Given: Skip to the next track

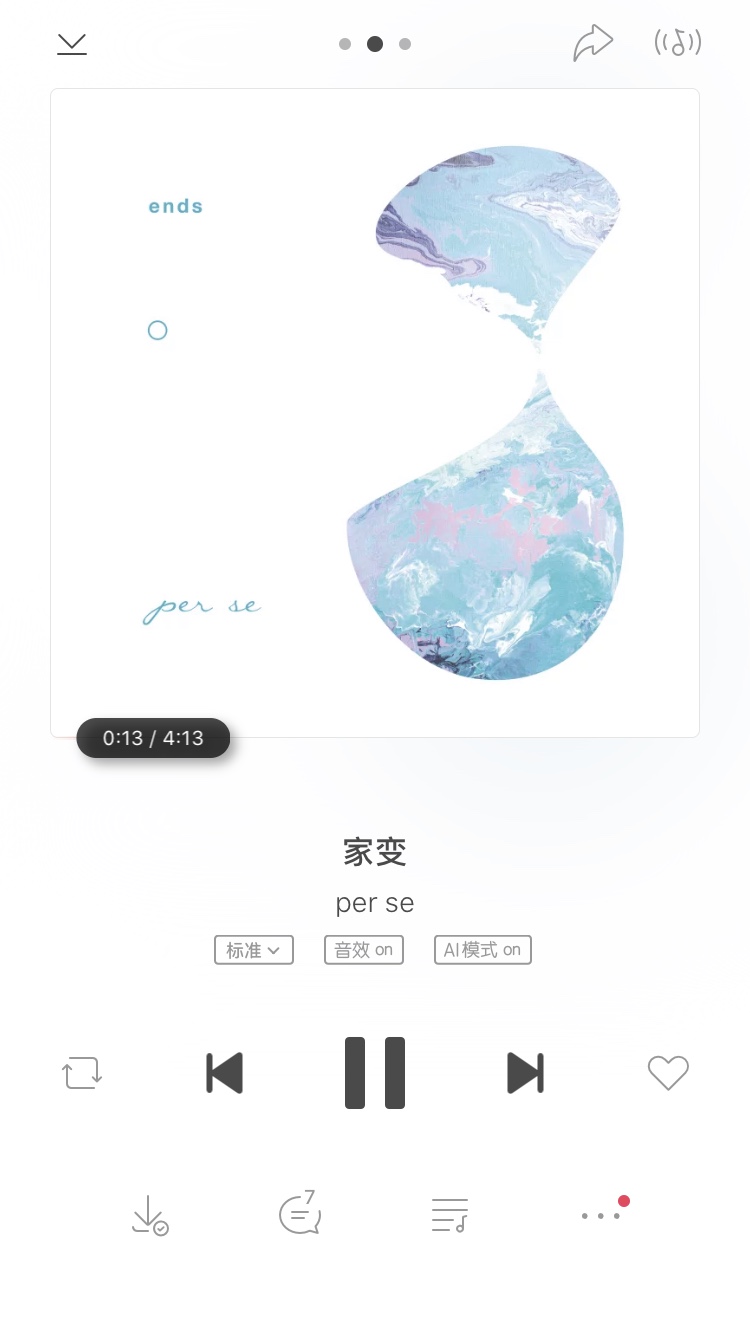Looking at the screenshot, I should [525, 1073].
